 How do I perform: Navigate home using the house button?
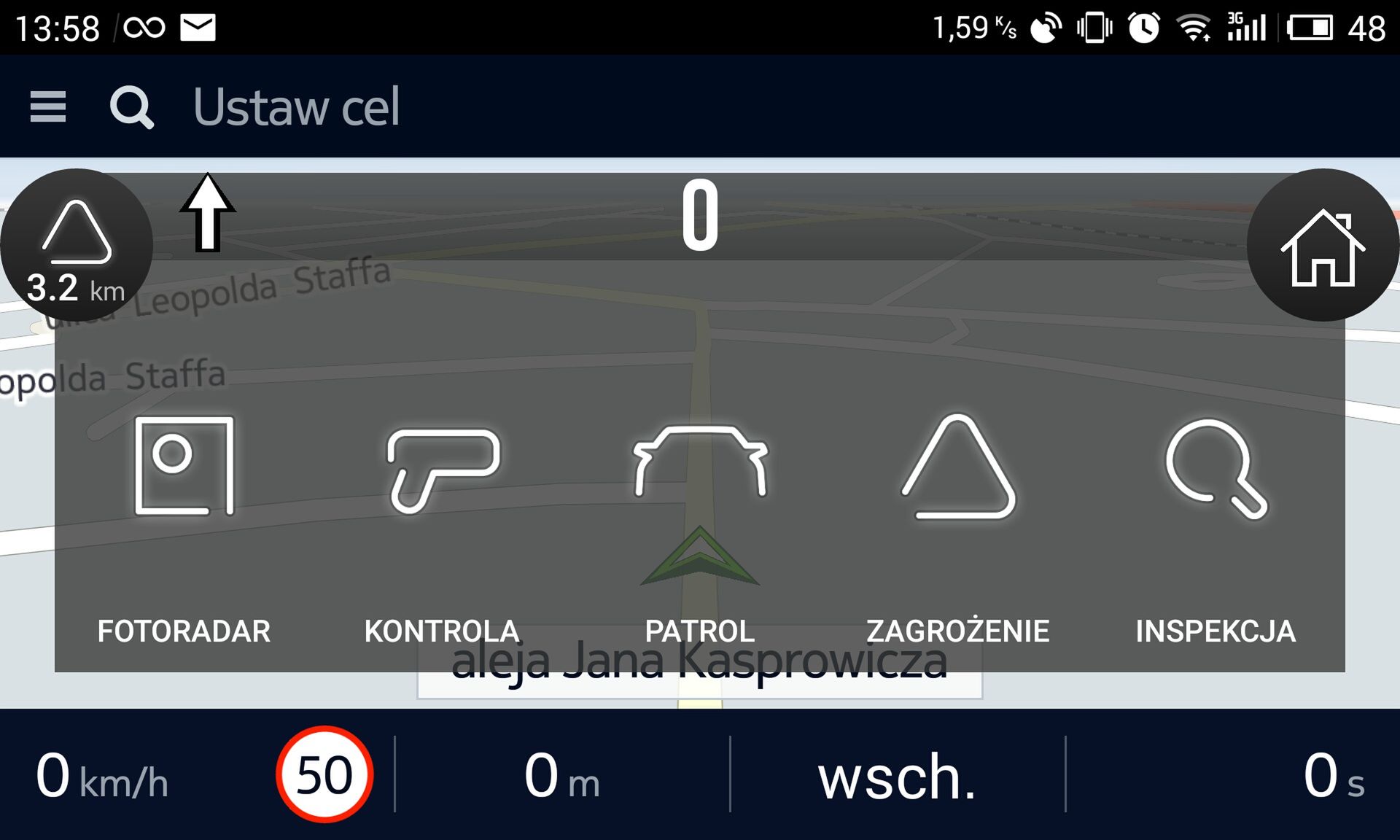pos(1322,246)
